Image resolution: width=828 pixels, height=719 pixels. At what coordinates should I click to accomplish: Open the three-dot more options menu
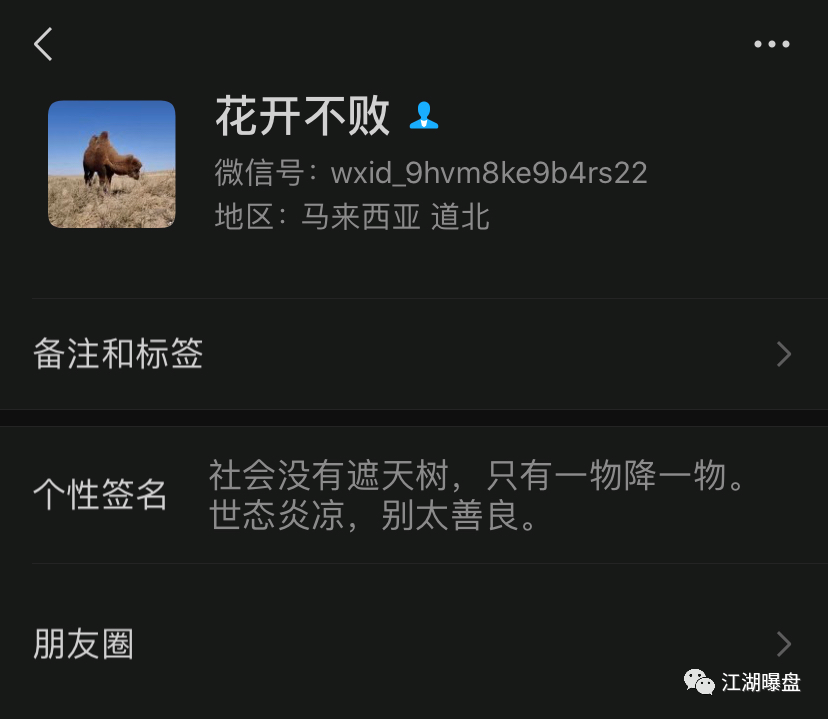click(771, 44)
